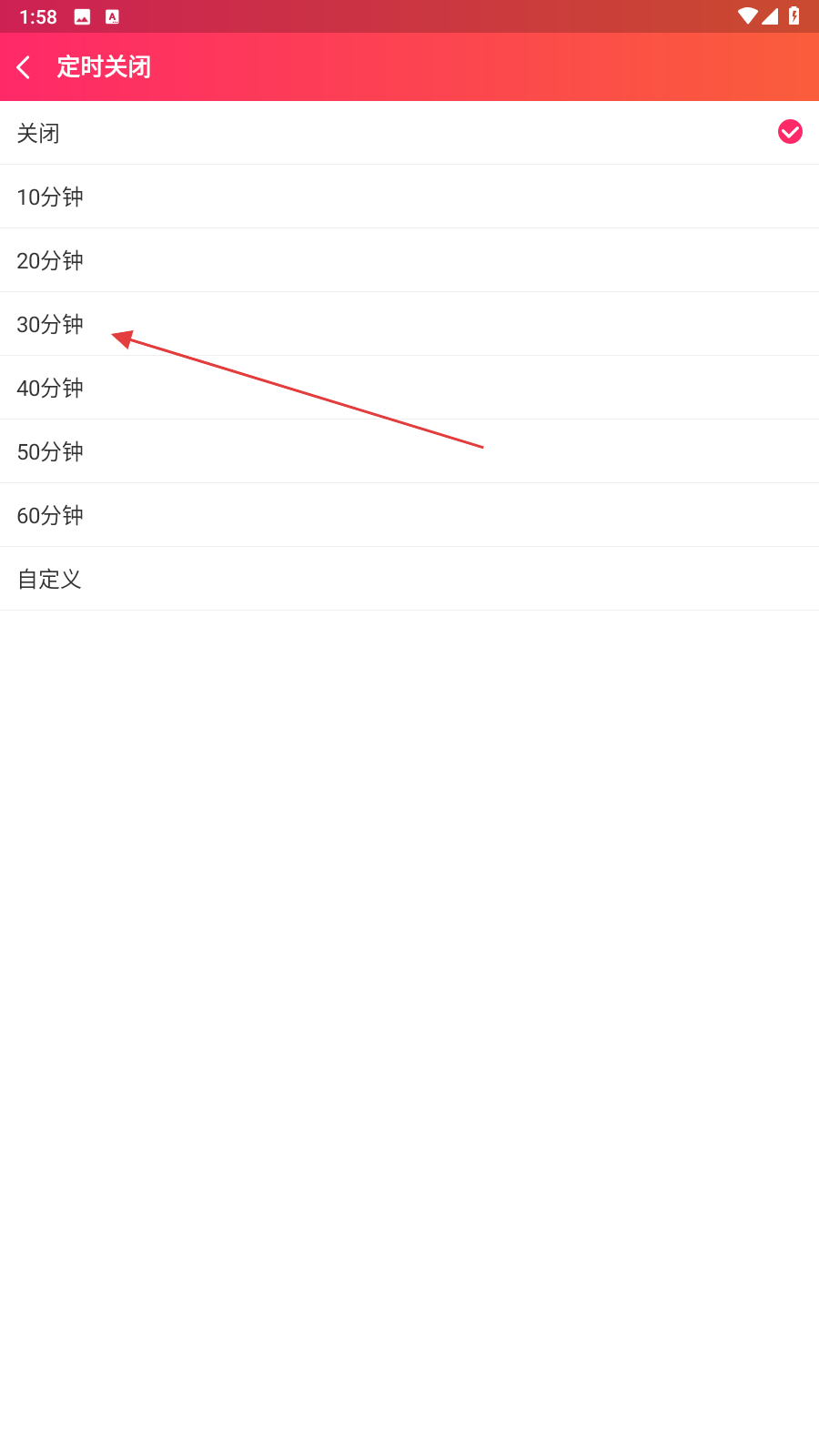Set timer to 50分钟
Image resolution: width=819 pixels, height=1456 pixels.
click(50, 451)
